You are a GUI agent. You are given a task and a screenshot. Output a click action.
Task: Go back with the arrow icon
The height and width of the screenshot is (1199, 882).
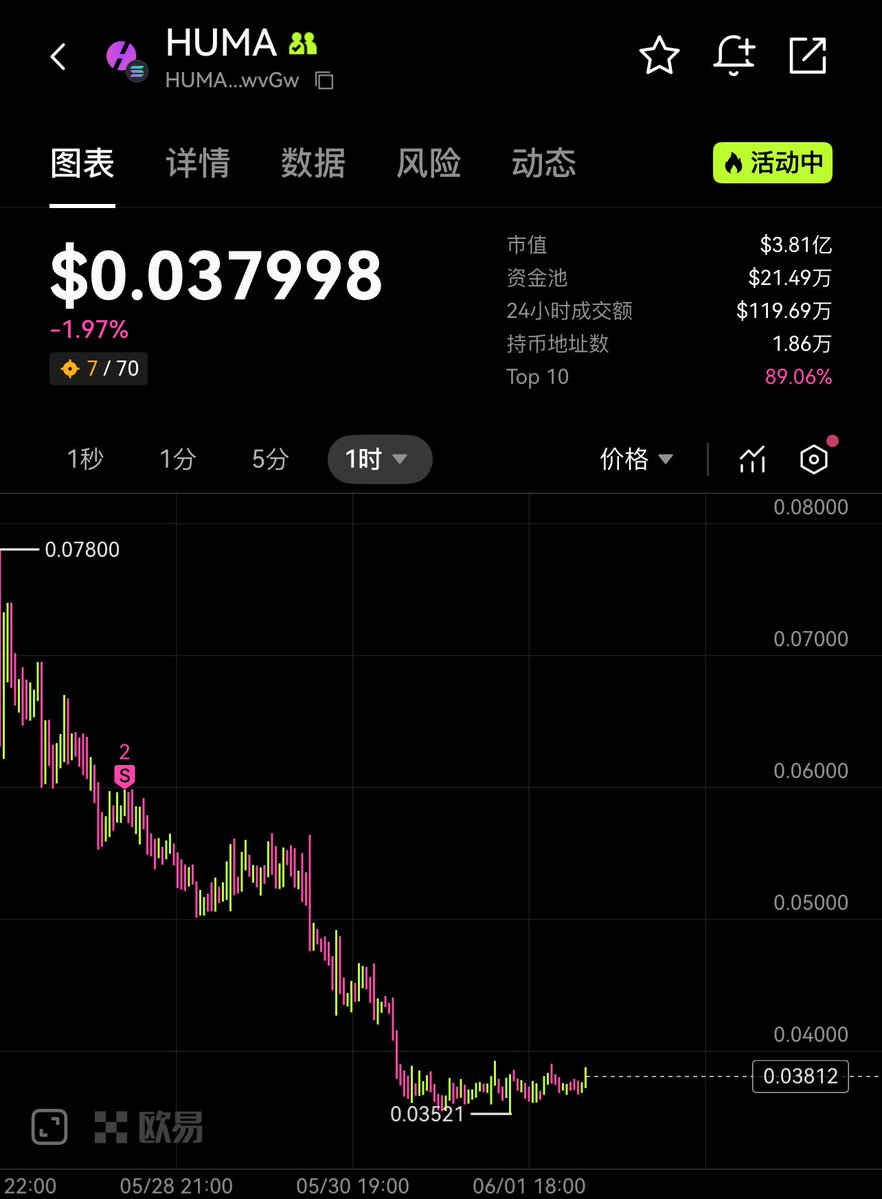[x=58, y=57]
